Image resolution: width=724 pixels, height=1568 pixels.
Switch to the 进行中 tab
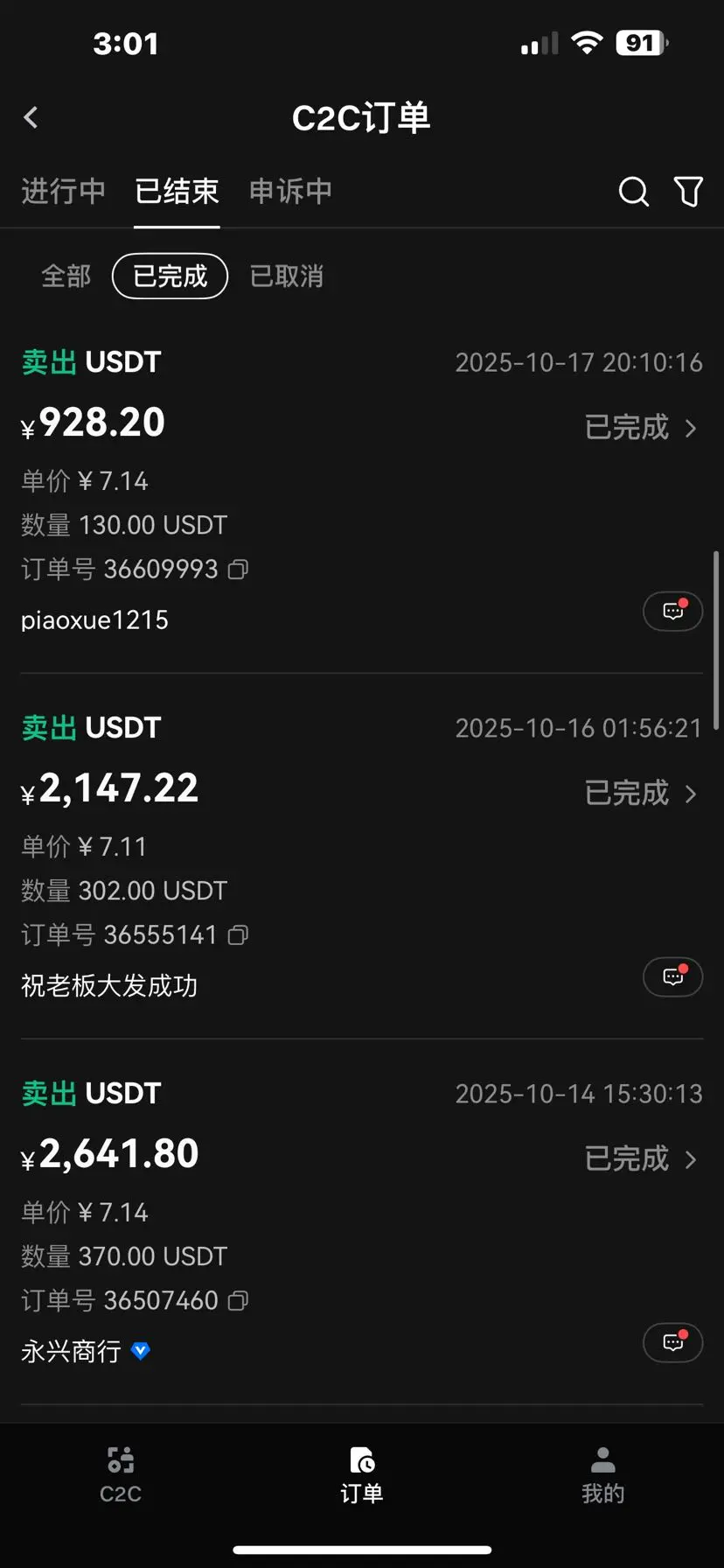(x=63, y=192)
